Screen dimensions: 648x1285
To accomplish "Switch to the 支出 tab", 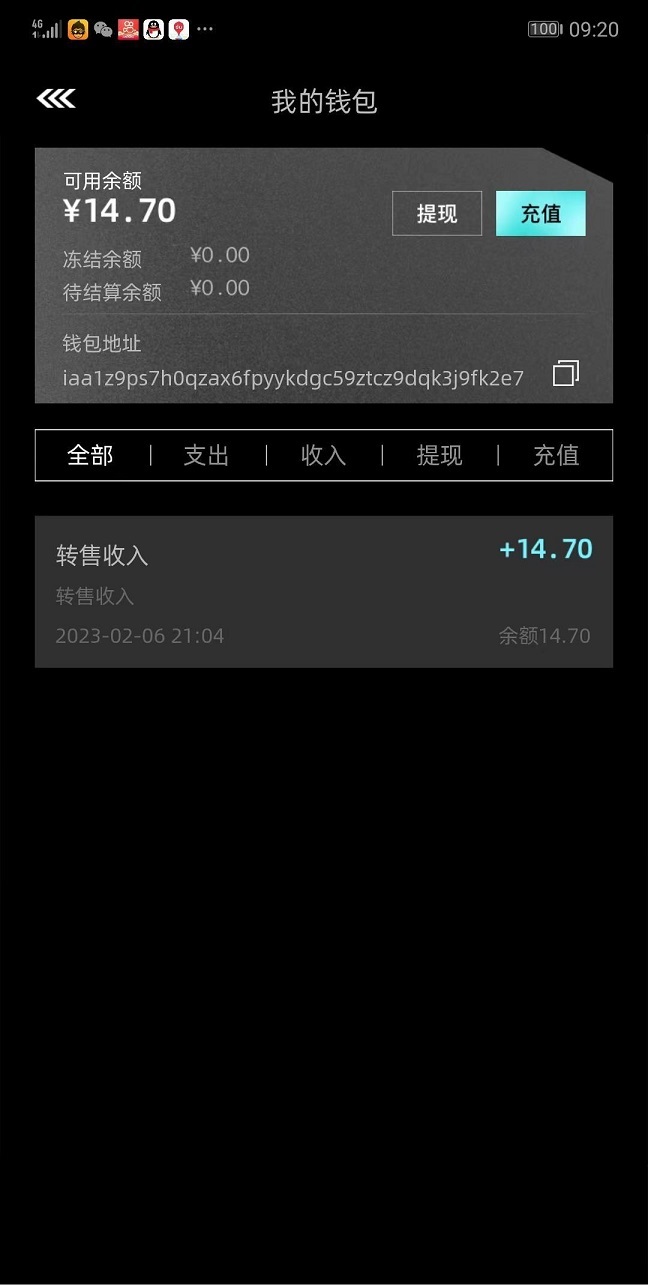I will tap(207, 456).
